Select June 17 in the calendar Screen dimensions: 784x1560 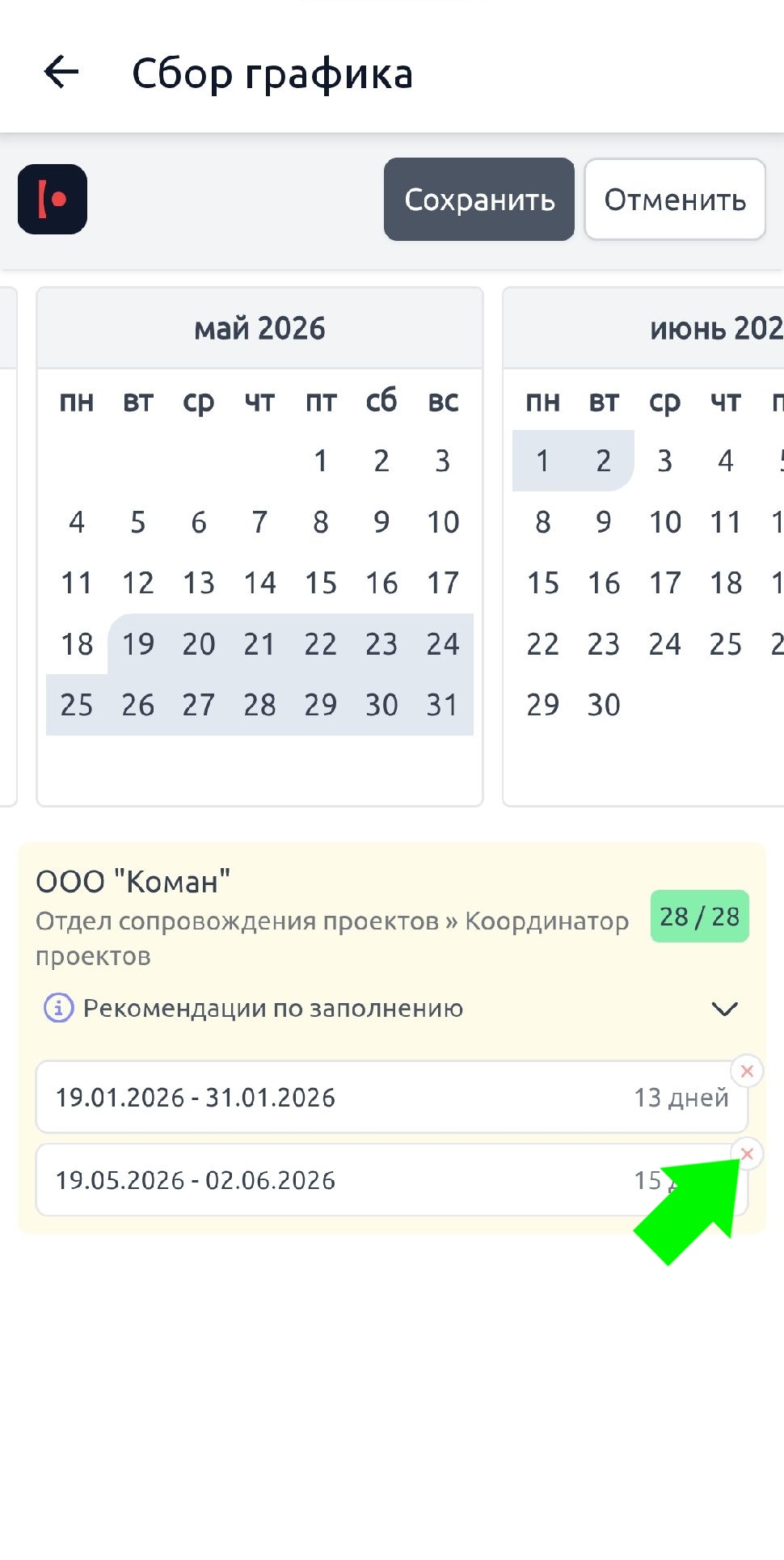click(664, 583)
